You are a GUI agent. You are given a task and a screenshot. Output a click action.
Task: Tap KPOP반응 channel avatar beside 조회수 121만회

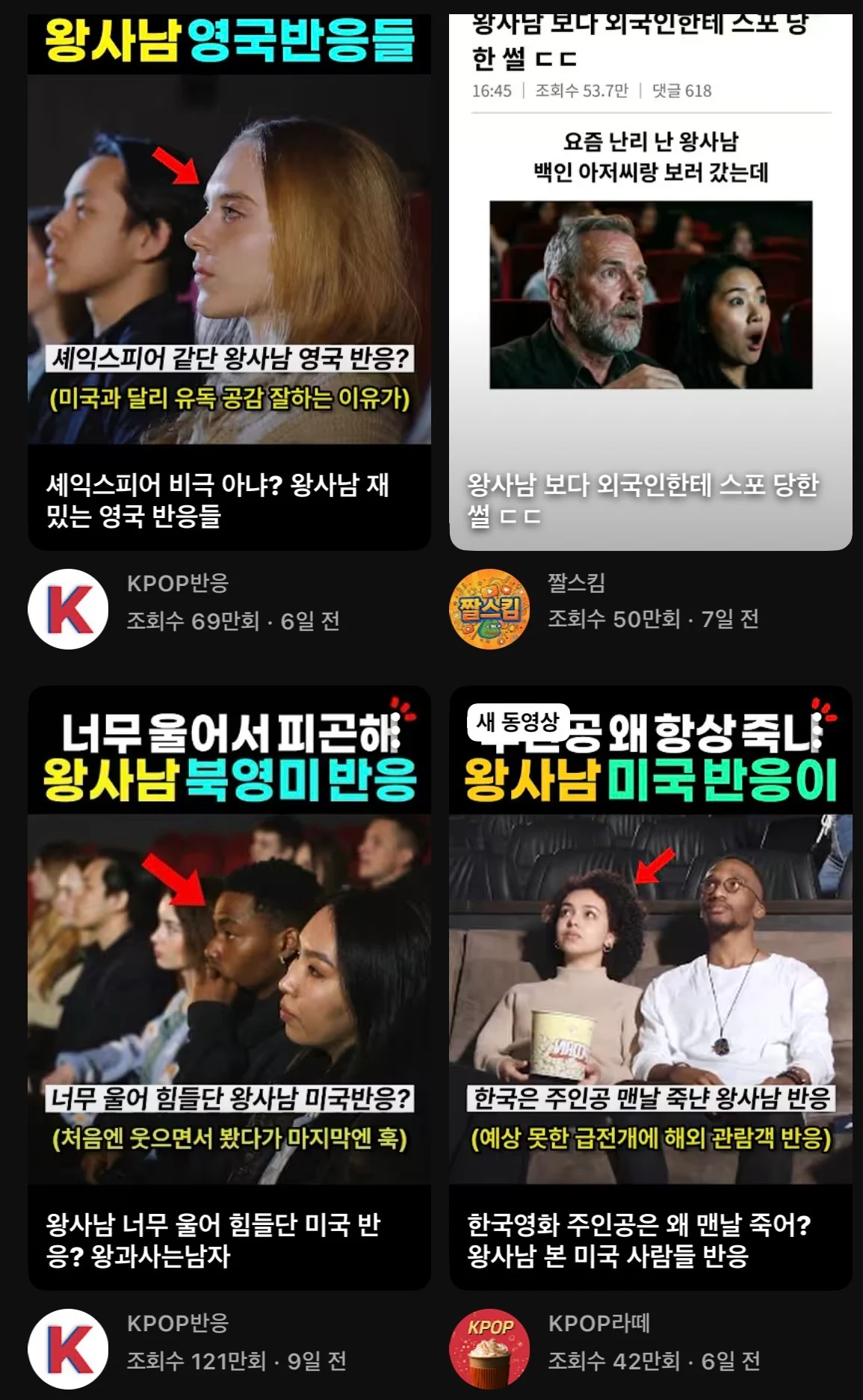point(68,1349)
